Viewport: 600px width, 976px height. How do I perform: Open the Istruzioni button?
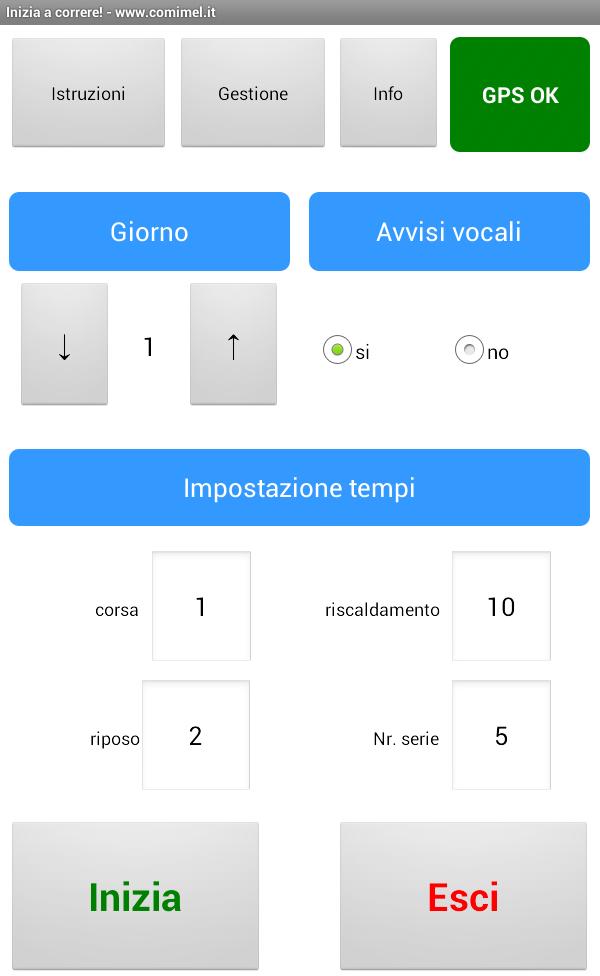pyautogui.click(x=88, y=93)
